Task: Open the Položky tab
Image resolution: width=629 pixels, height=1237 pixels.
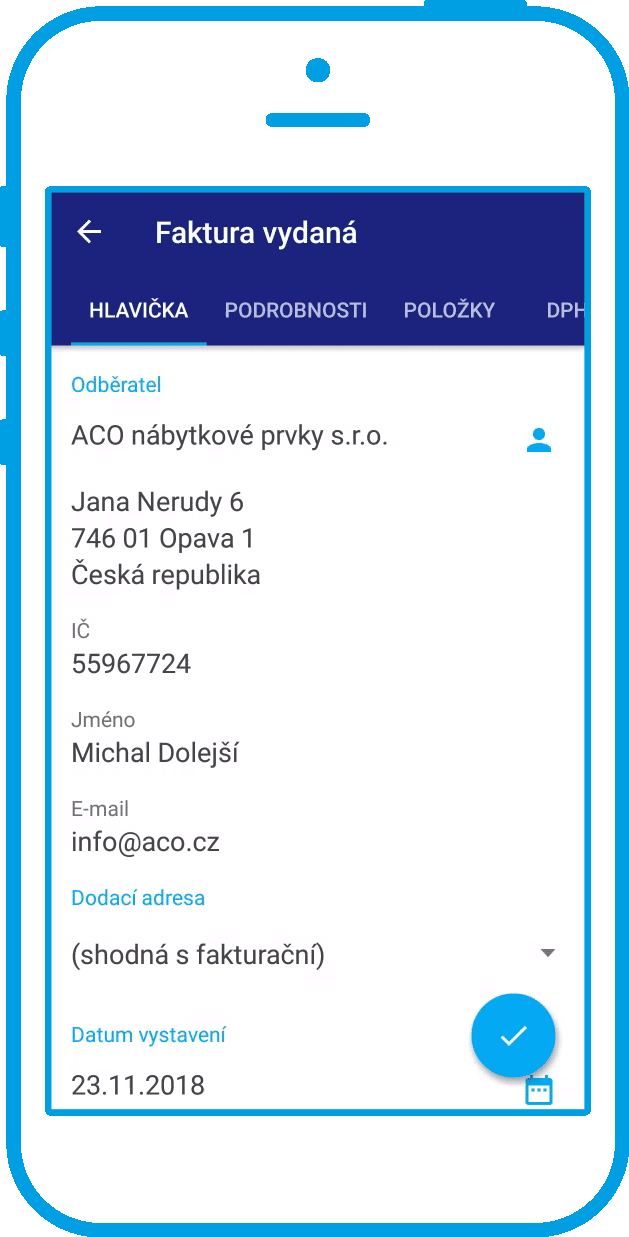Action: pos(449,310)
